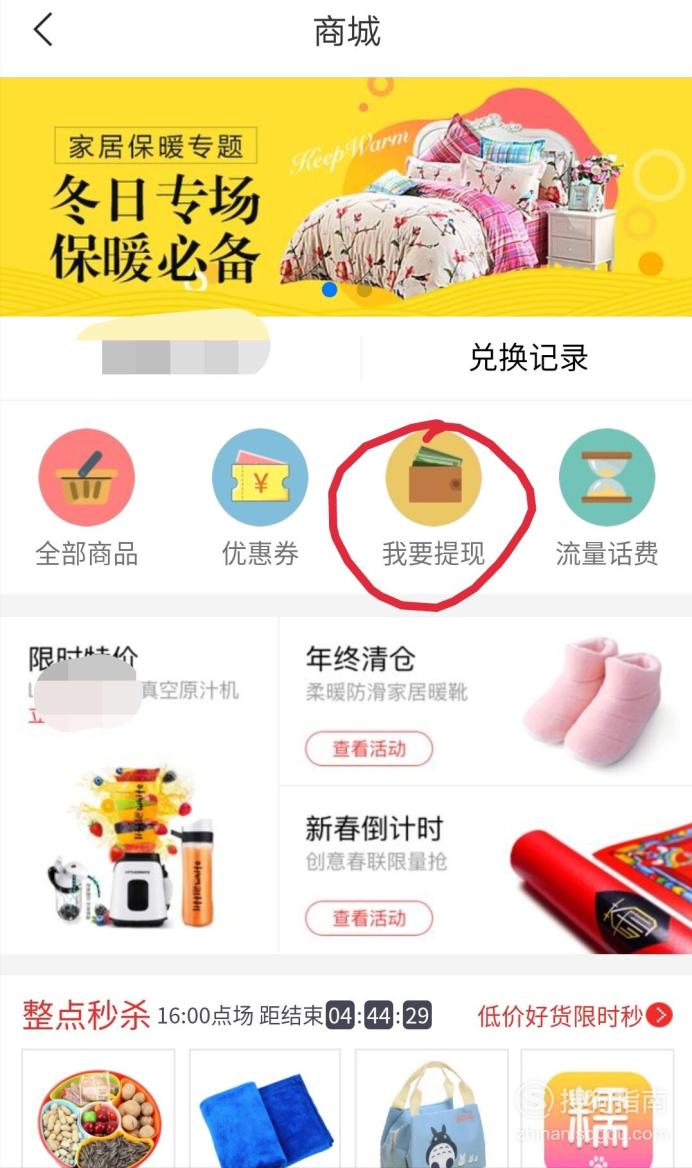Tap 查看活动 under 年终清仓

tap(369, 748)
